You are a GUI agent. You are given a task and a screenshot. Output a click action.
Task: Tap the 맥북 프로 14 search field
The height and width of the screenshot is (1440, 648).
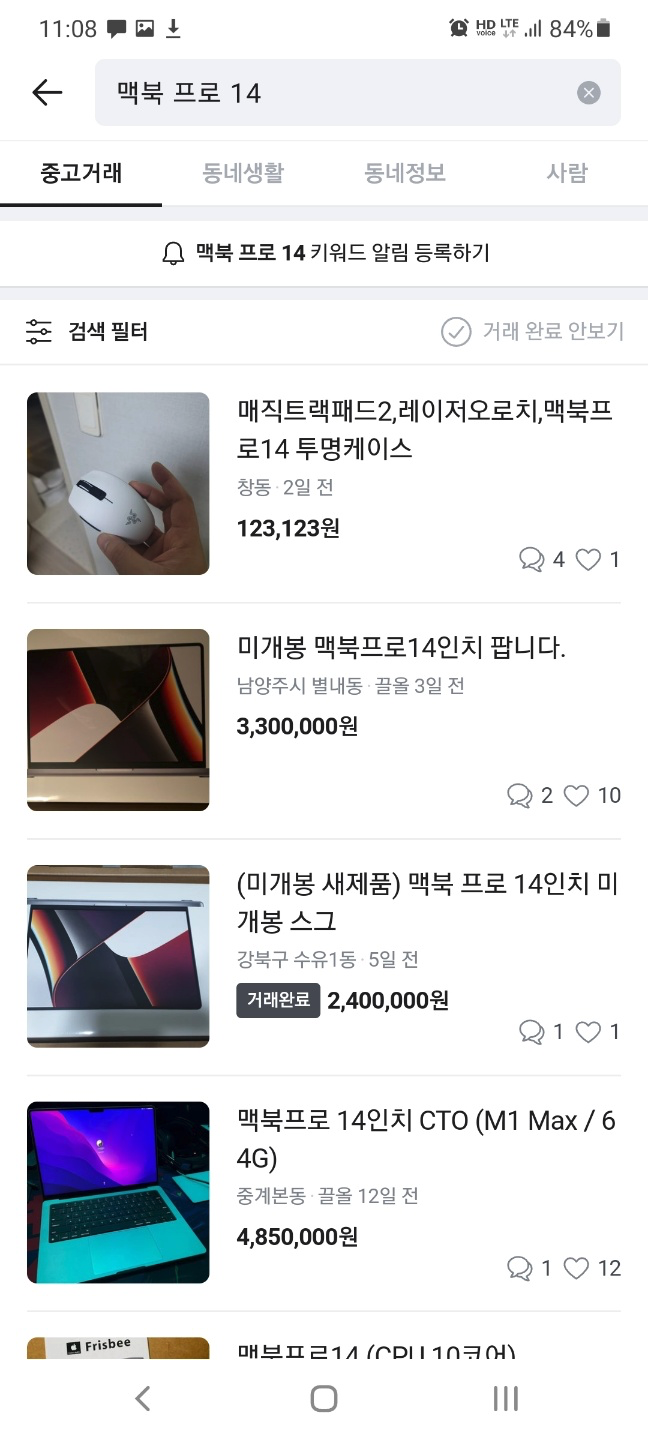coord(330,93)
